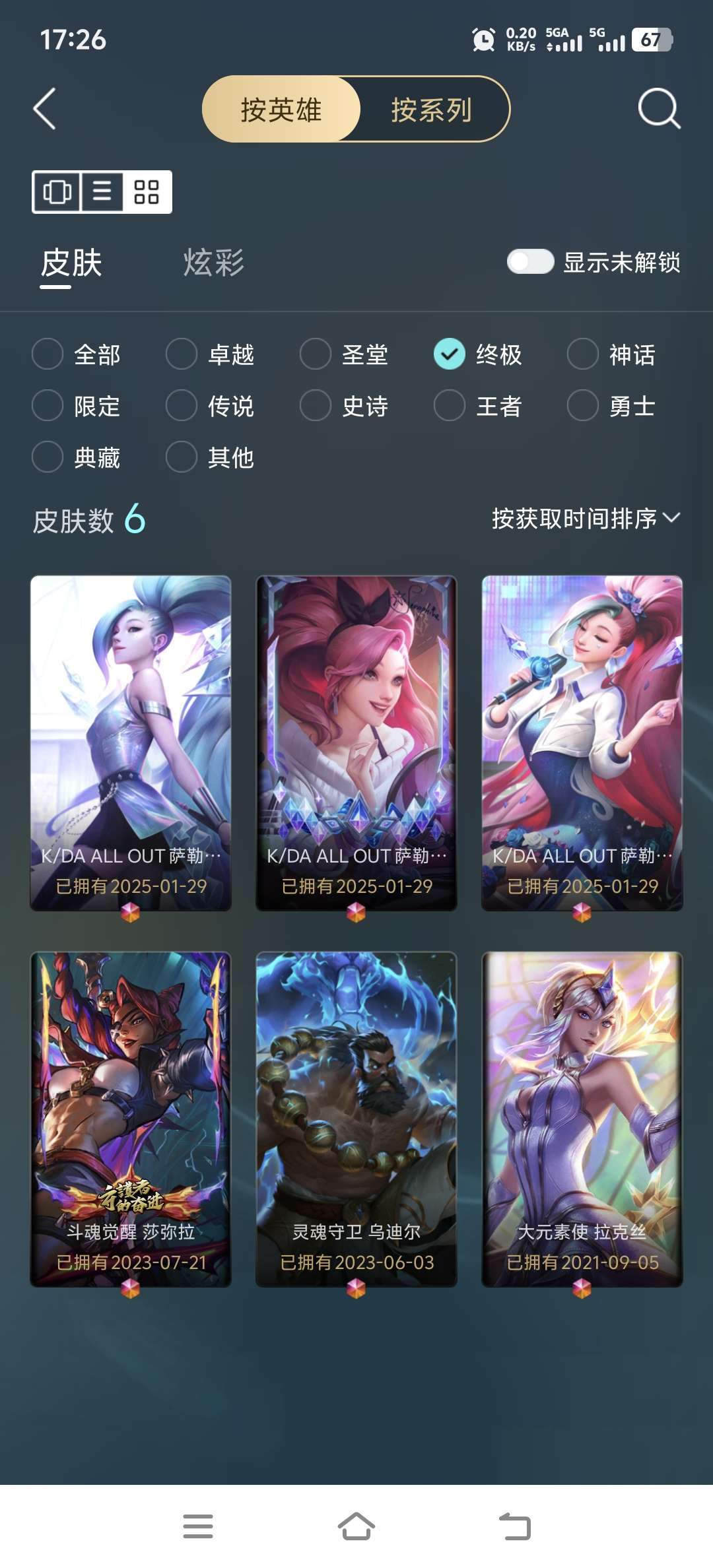View the 大元素使 拉克丝 skin card
This screenshot has width=713, height=1568.
(x=582, y=1119)
